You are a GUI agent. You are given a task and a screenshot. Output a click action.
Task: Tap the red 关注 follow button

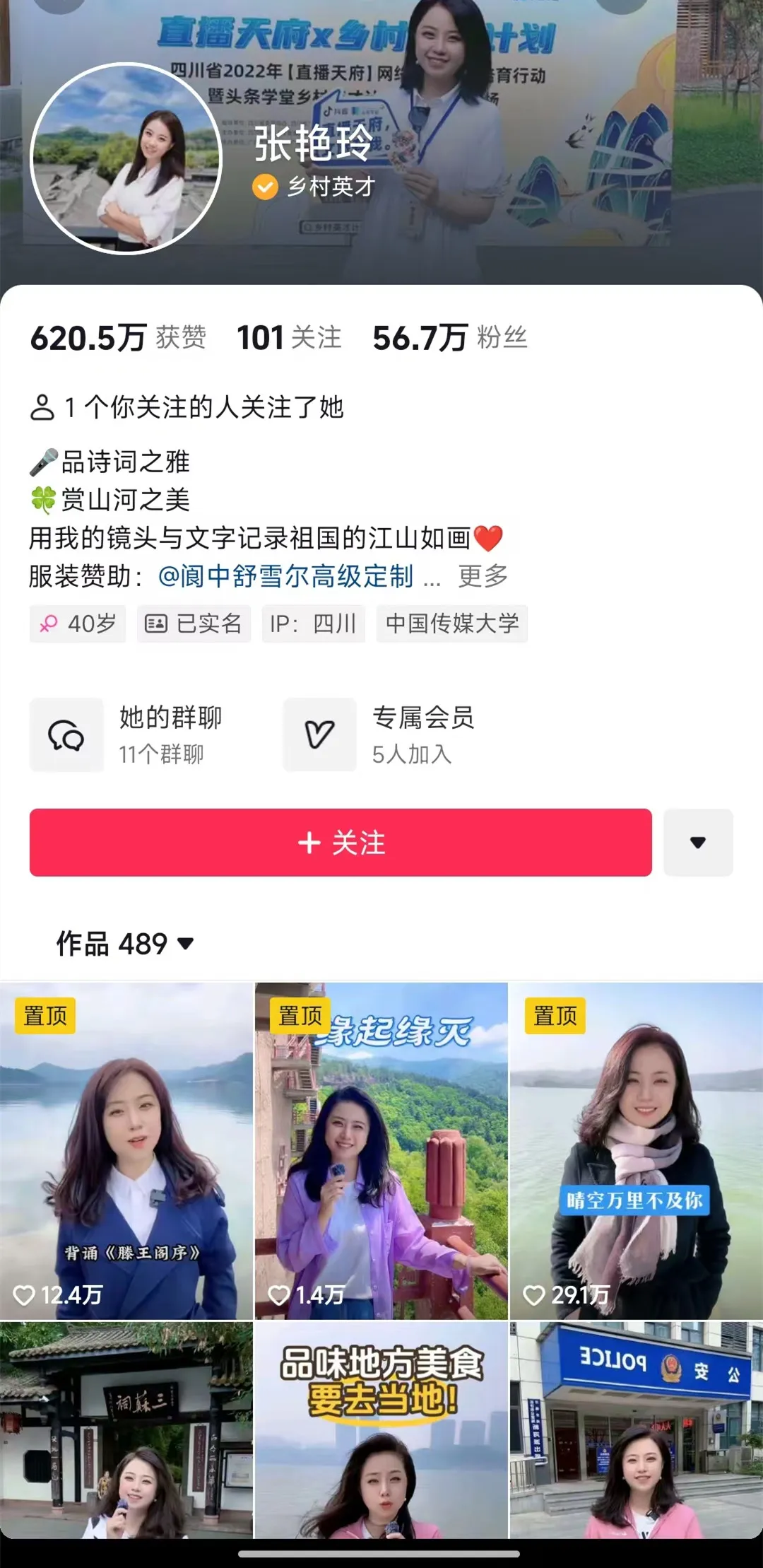point(339,842)
